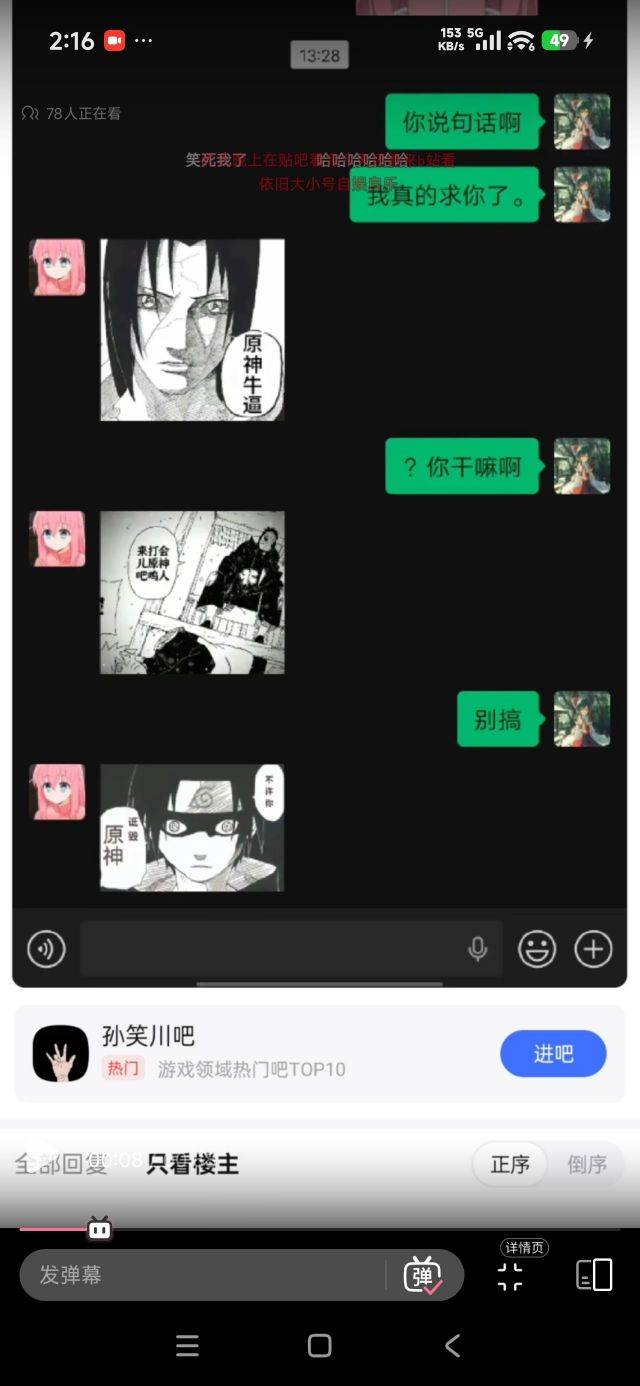The width and height of the screenshot is (640, 1386).
Task: Toggle the 弹 danmaku display switch
Action: click(x=423, y=1275)
